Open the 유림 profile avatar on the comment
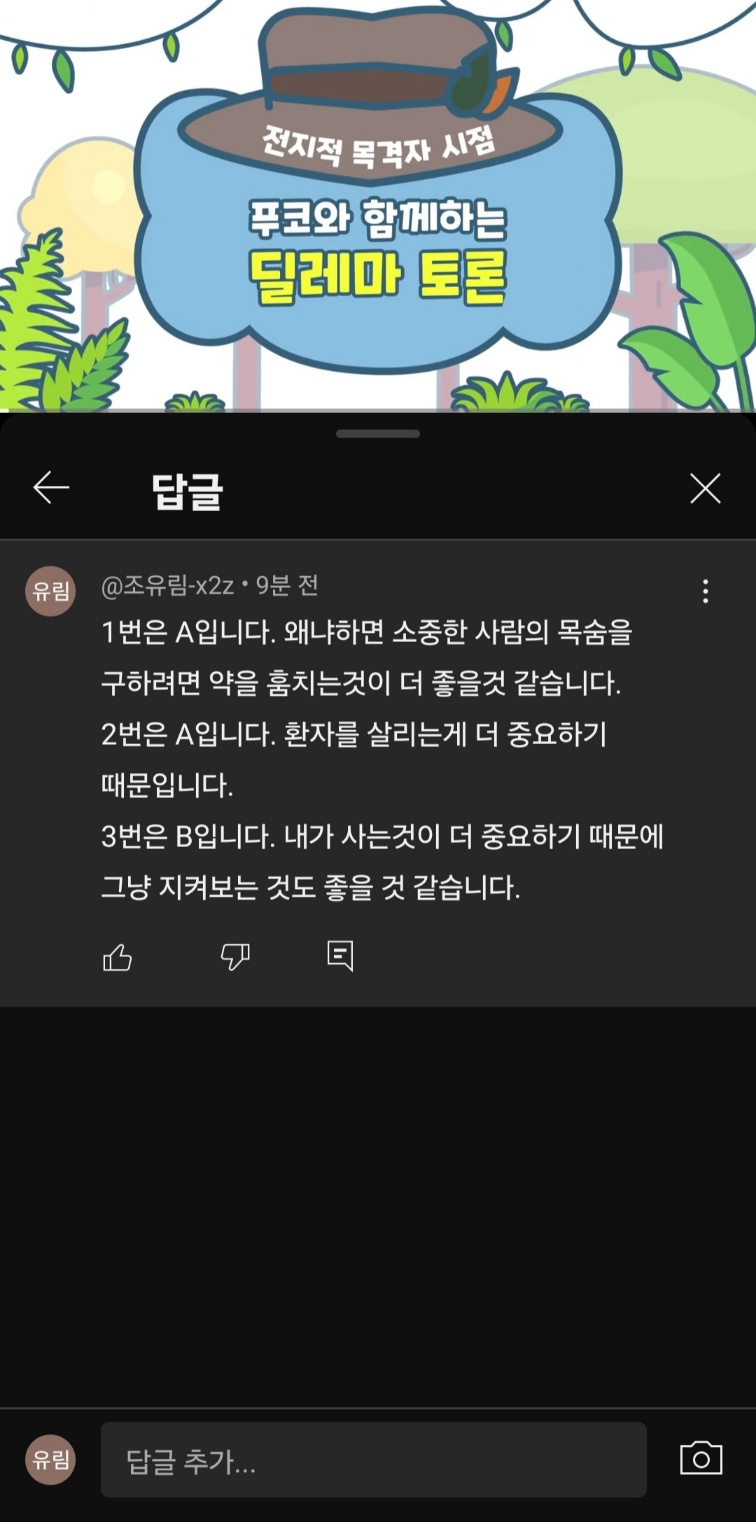756x1522 pixels. pyautogui.click(x=50, y=591)
